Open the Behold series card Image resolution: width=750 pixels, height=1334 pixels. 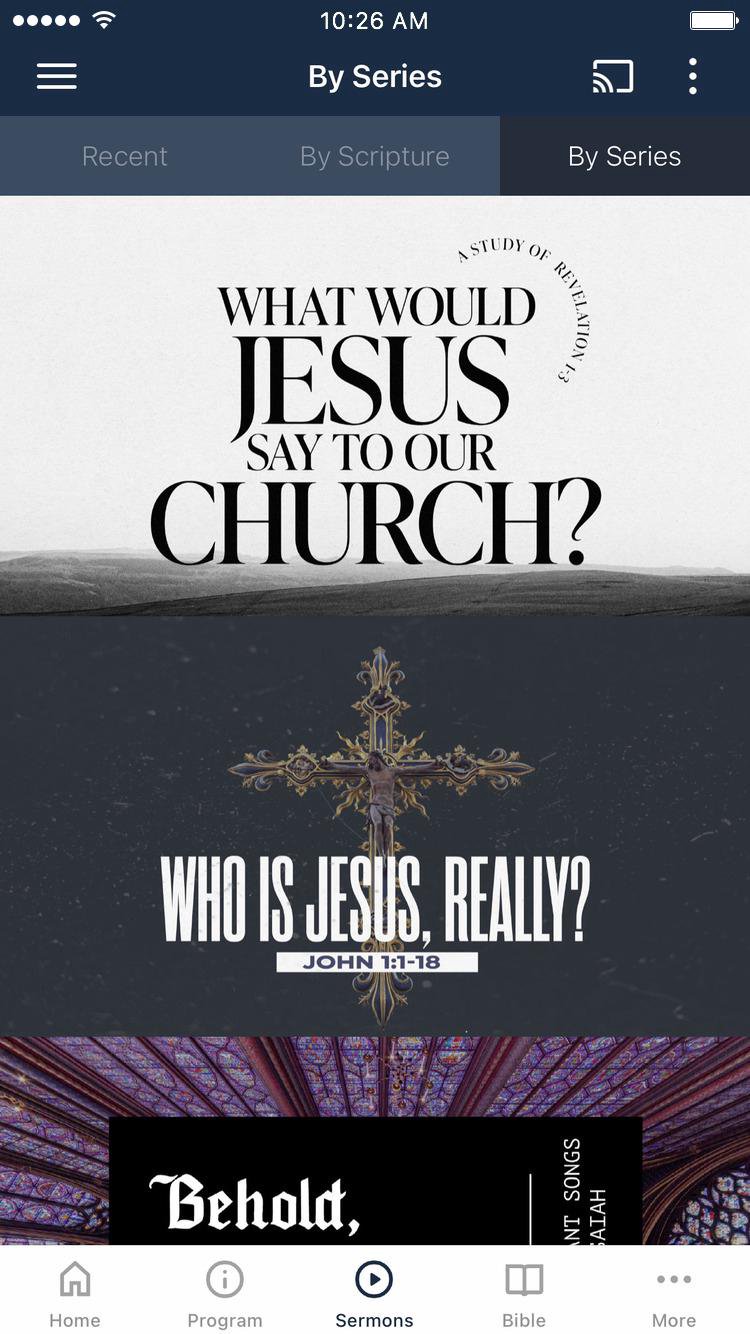tap(375, 1160)
